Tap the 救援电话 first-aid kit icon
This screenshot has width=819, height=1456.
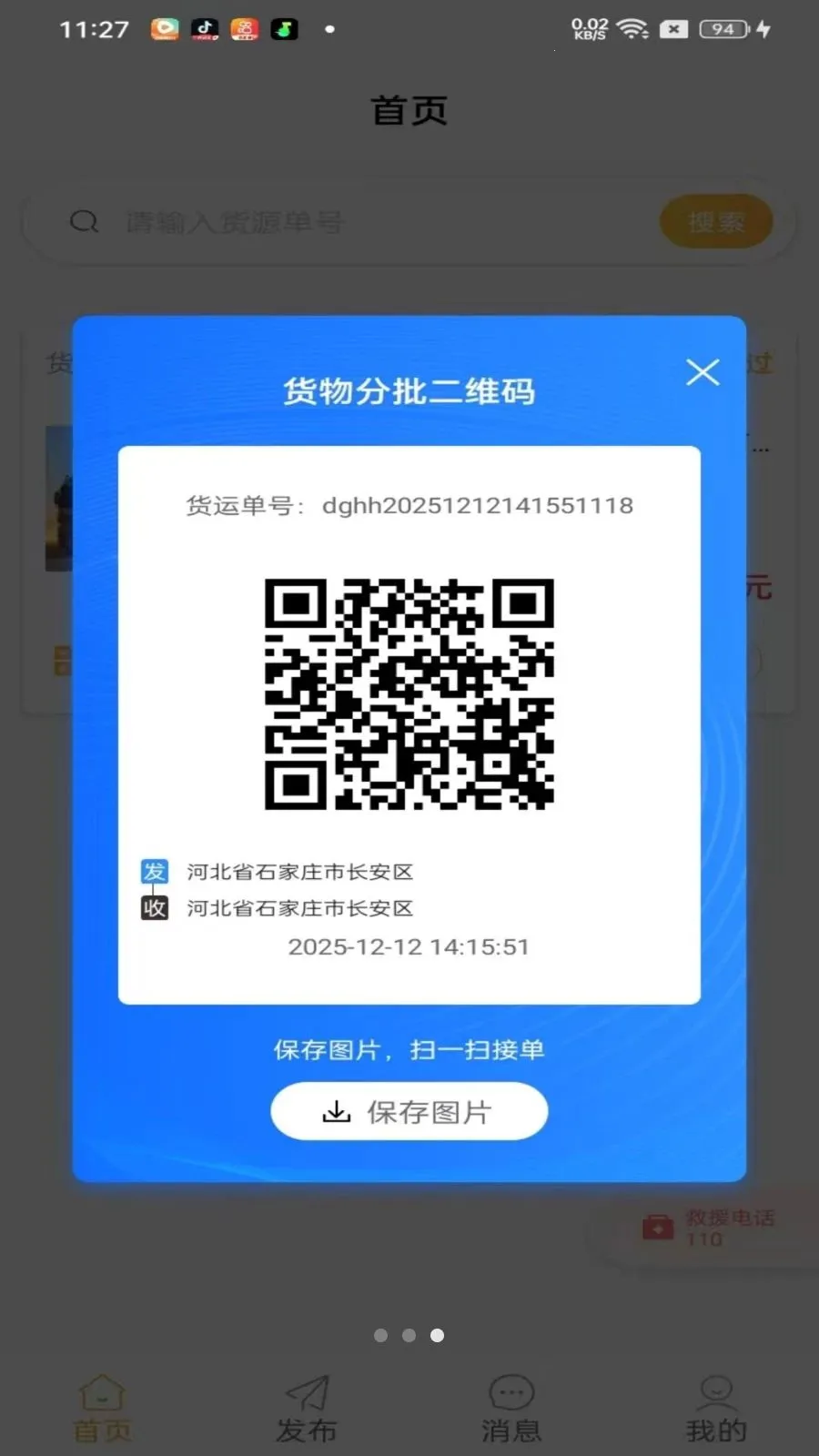click(657, 1228)
